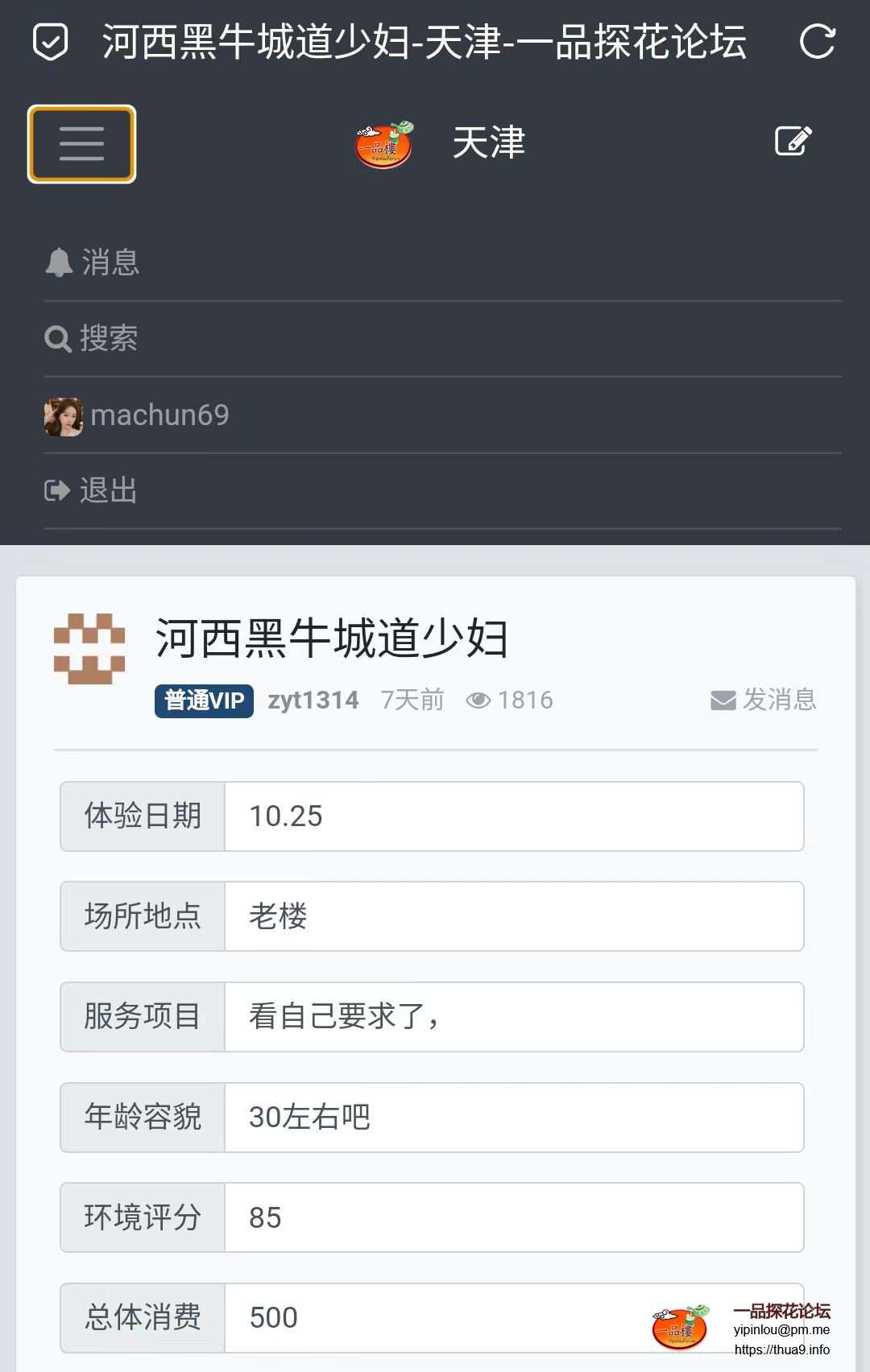870x1372 pixels.
Task: Go to 天津 forum section
Action: click(x=488, y=143)
